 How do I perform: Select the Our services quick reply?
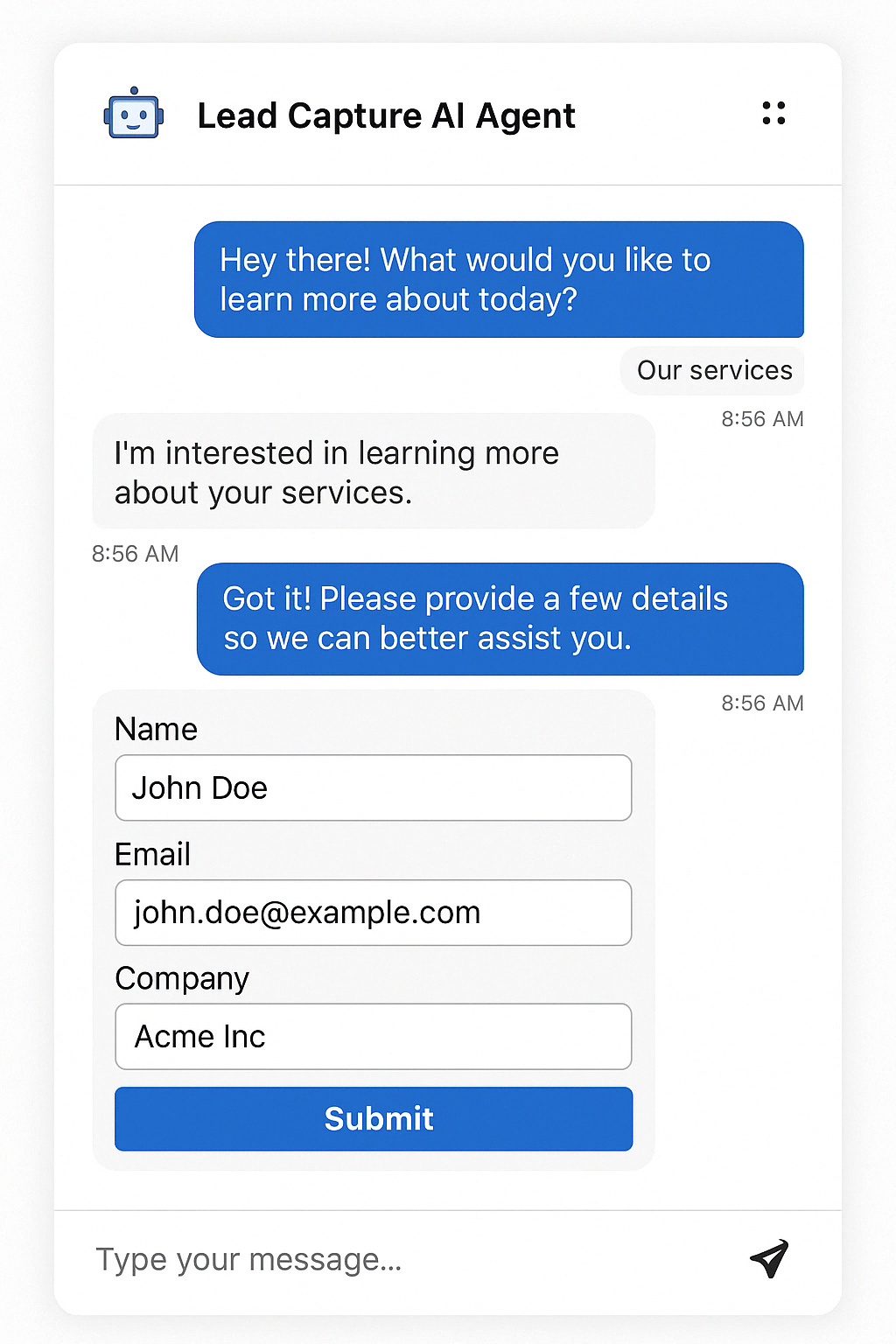(713, 371)
